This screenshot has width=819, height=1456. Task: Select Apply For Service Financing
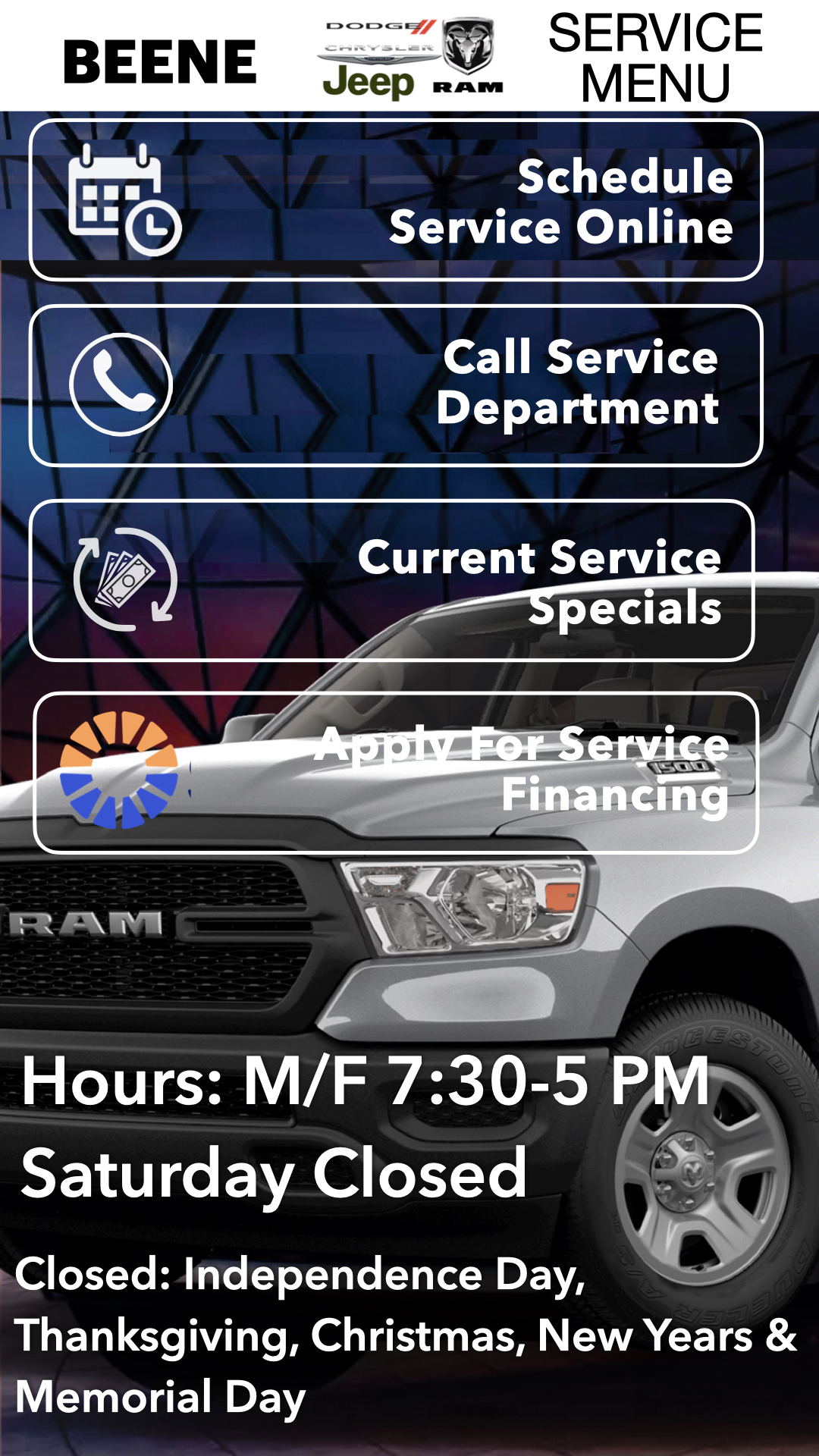[396, 773]
